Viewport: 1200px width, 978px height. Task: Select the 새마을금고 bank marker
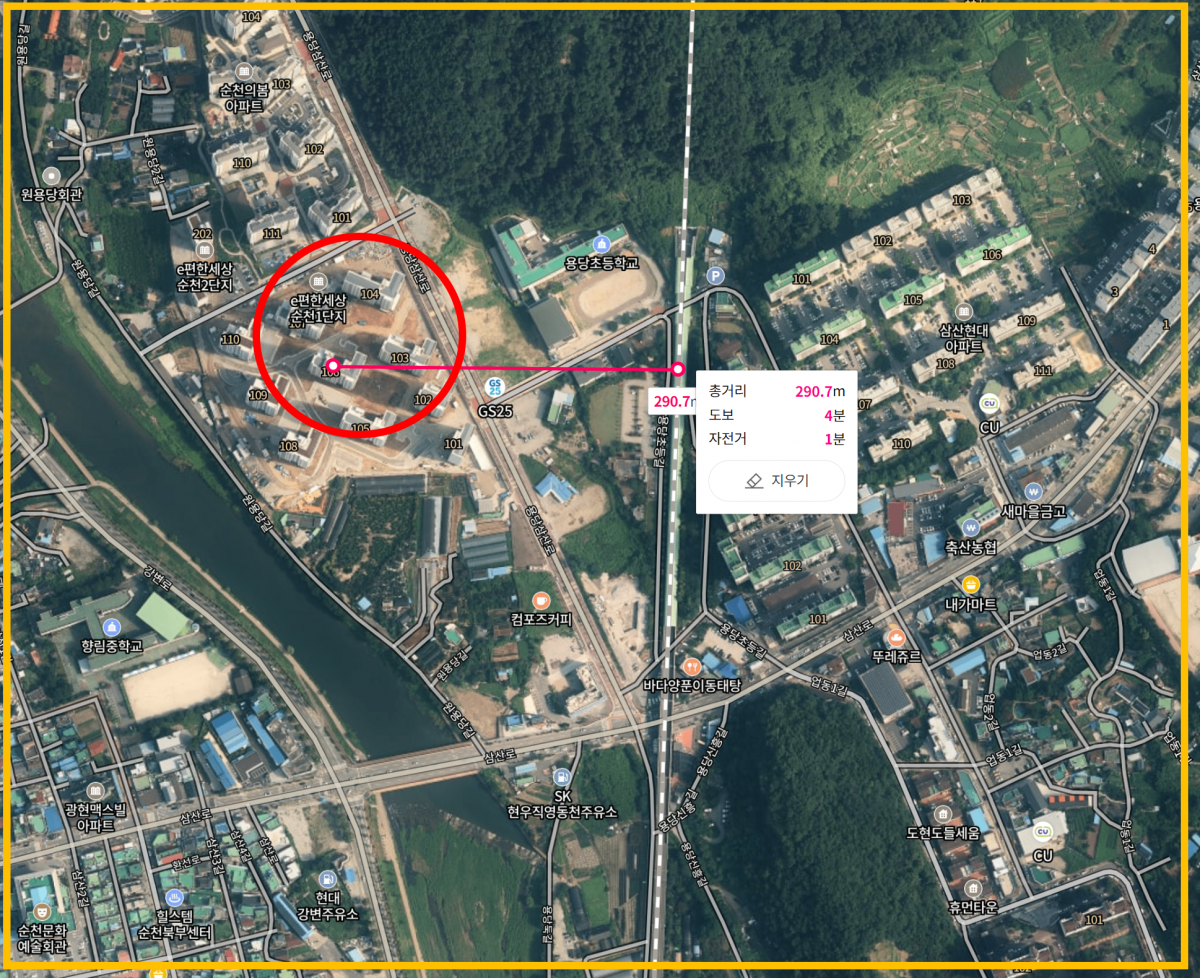pos(1033,491)
